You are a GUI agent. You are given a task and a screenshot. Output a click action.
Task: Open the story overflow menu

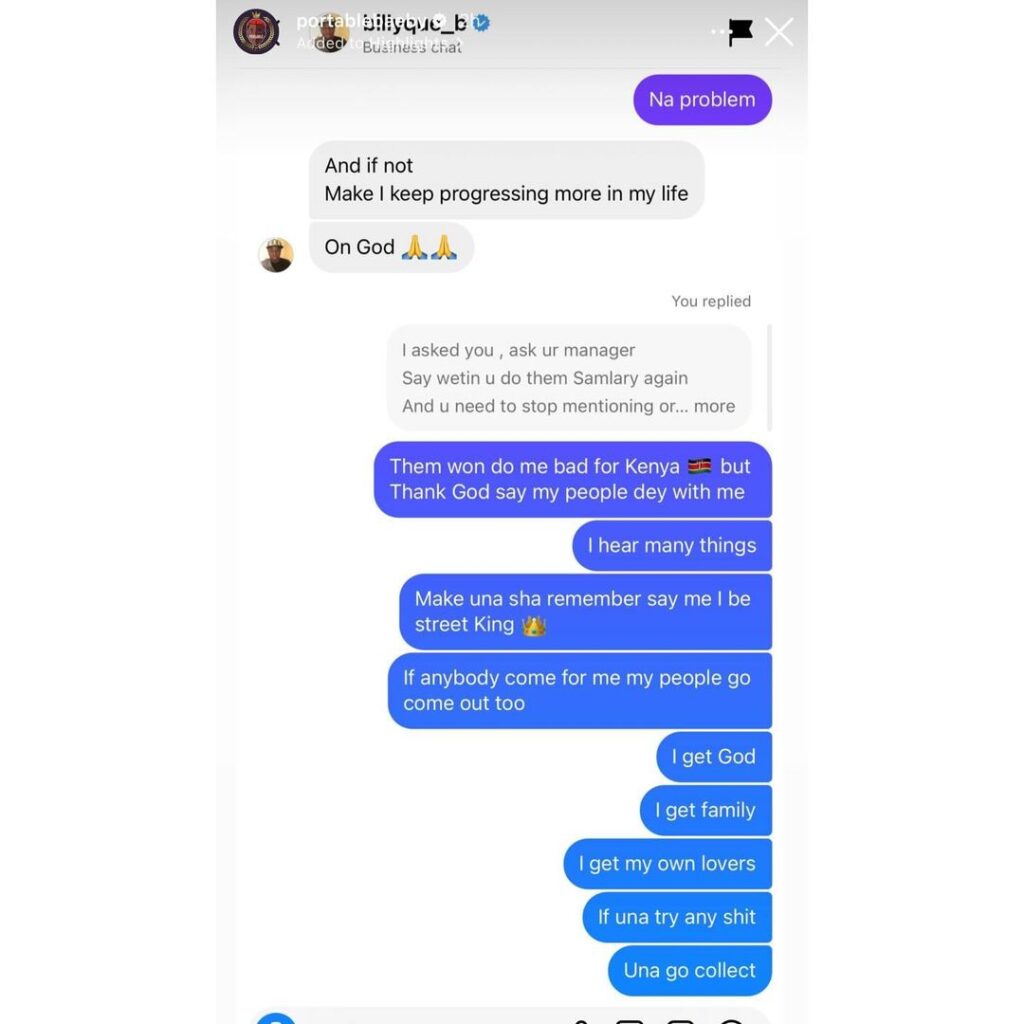718,33
